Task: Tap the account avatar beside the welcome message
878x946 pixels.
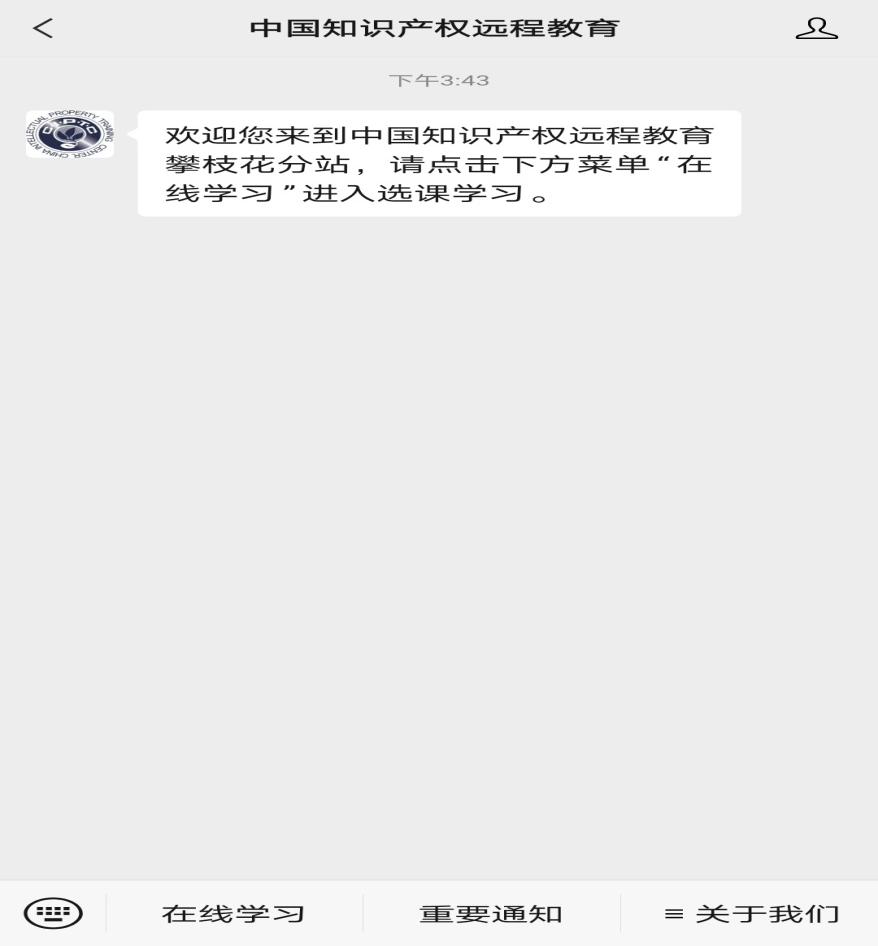Action: click(x=70, y=134)
